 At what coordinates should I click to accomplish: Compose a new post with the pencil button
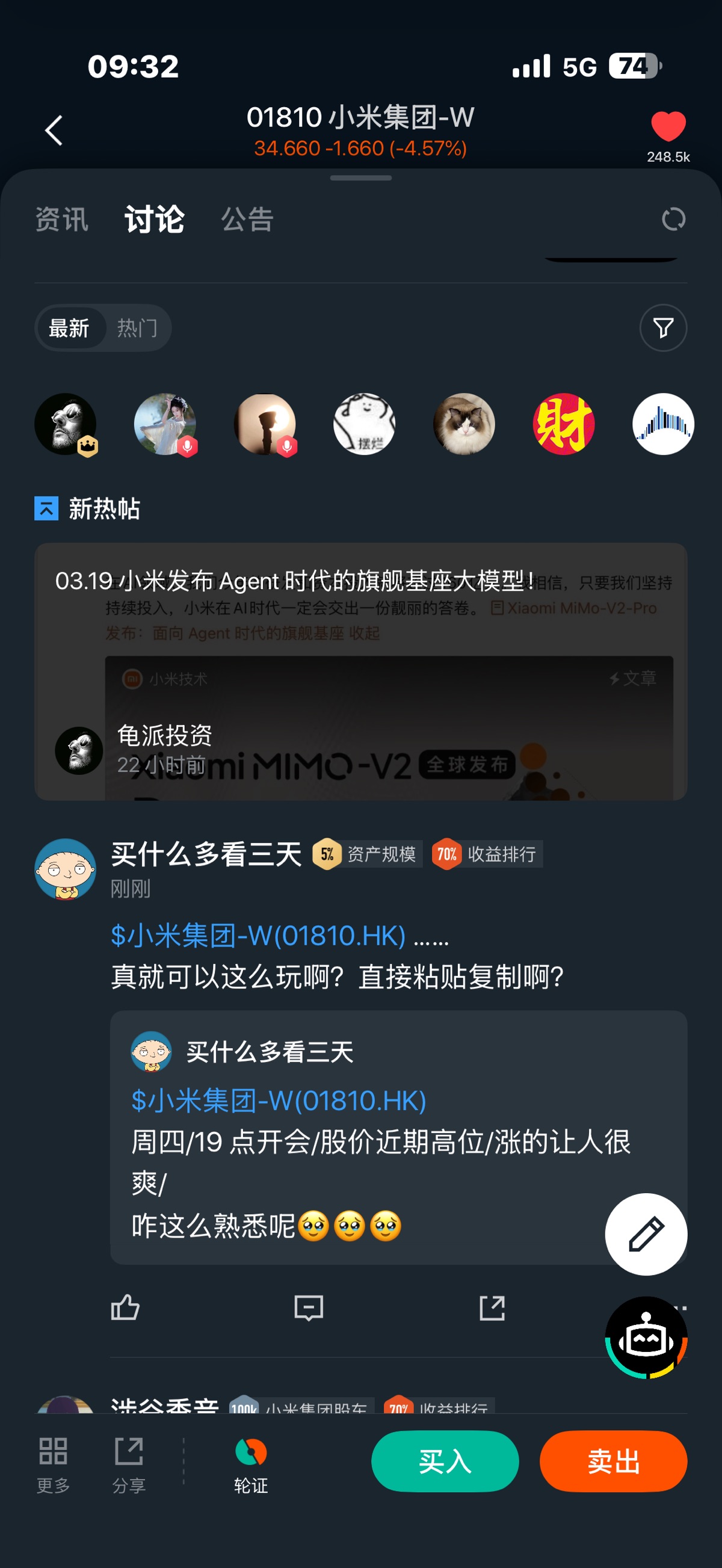click(x=646, y=1234)
